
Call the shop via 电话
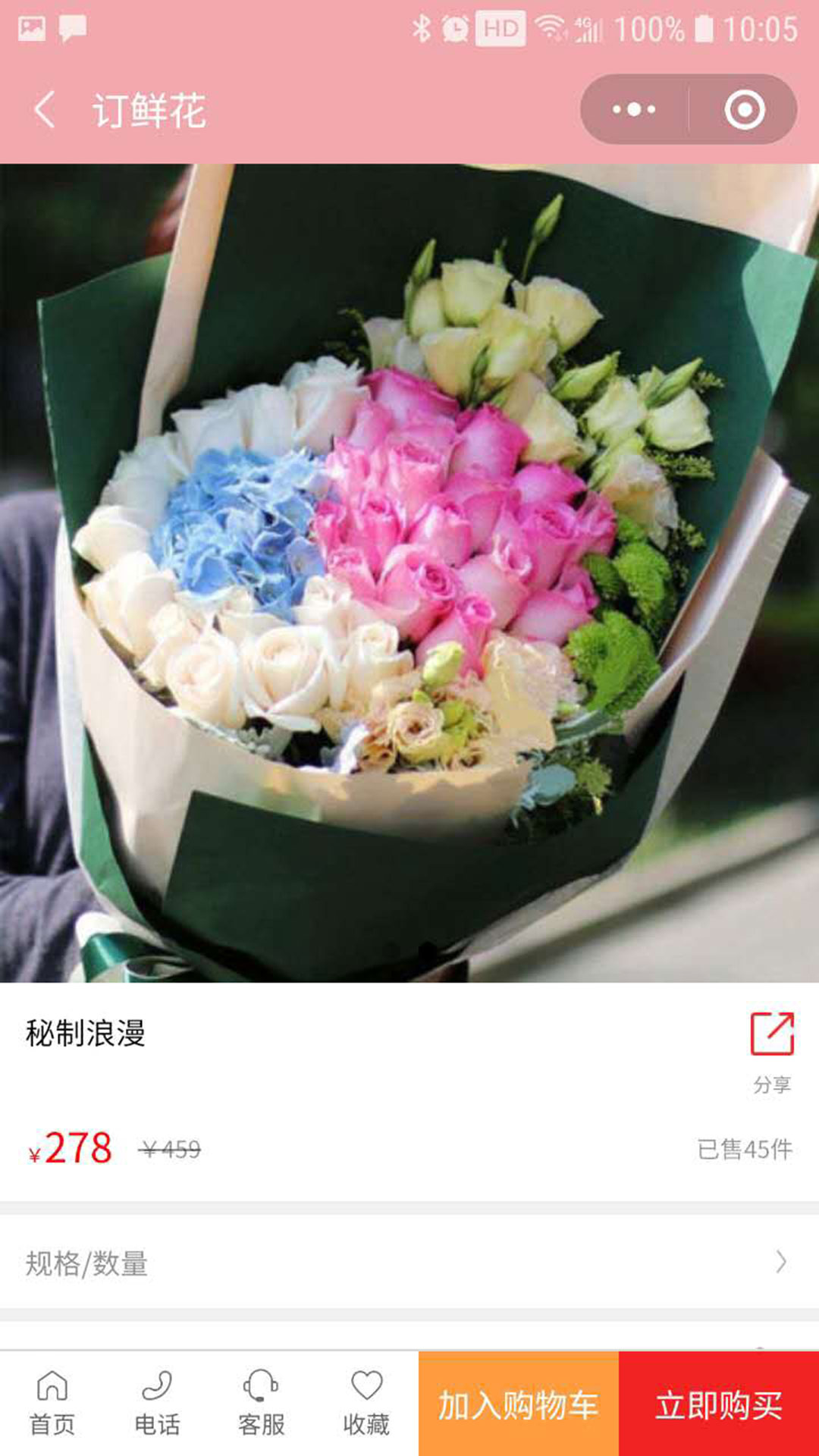[157, 1403]
